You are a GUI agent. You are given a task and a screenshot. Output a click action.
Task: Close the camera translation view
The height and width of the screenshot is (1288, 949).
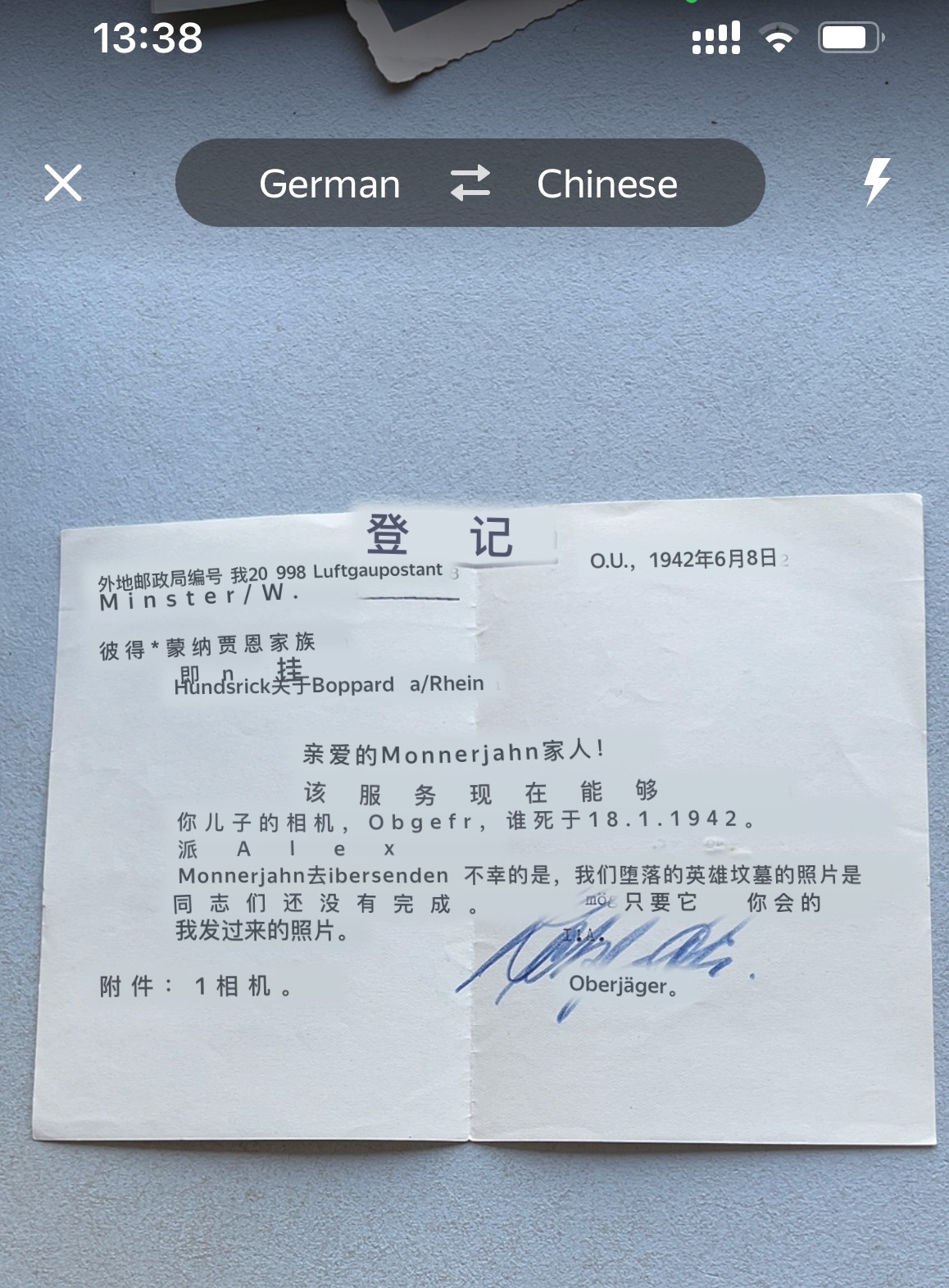tap(63, 183)
